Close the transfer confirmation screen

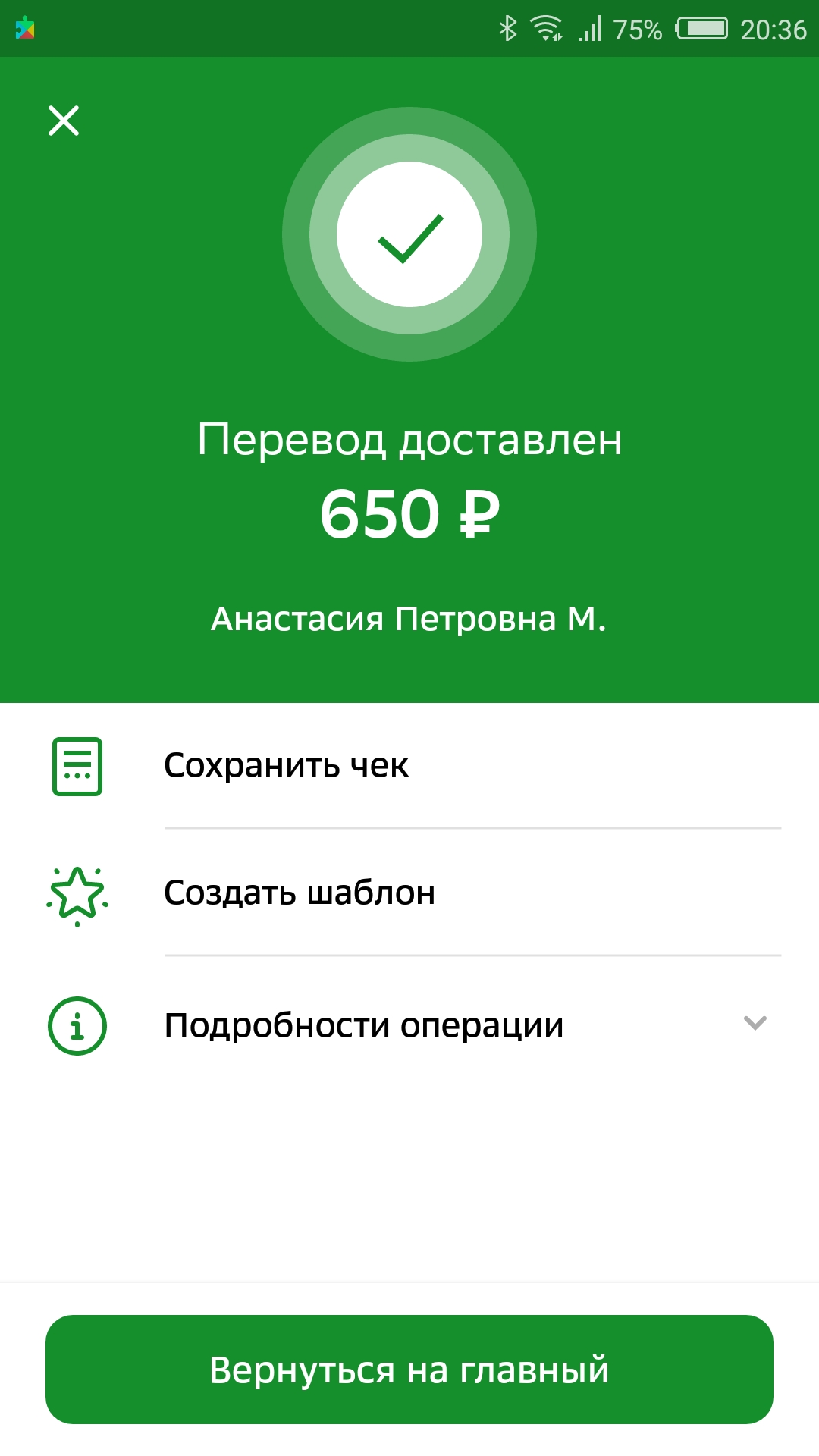pyautogui.click(x=64, y=121)
